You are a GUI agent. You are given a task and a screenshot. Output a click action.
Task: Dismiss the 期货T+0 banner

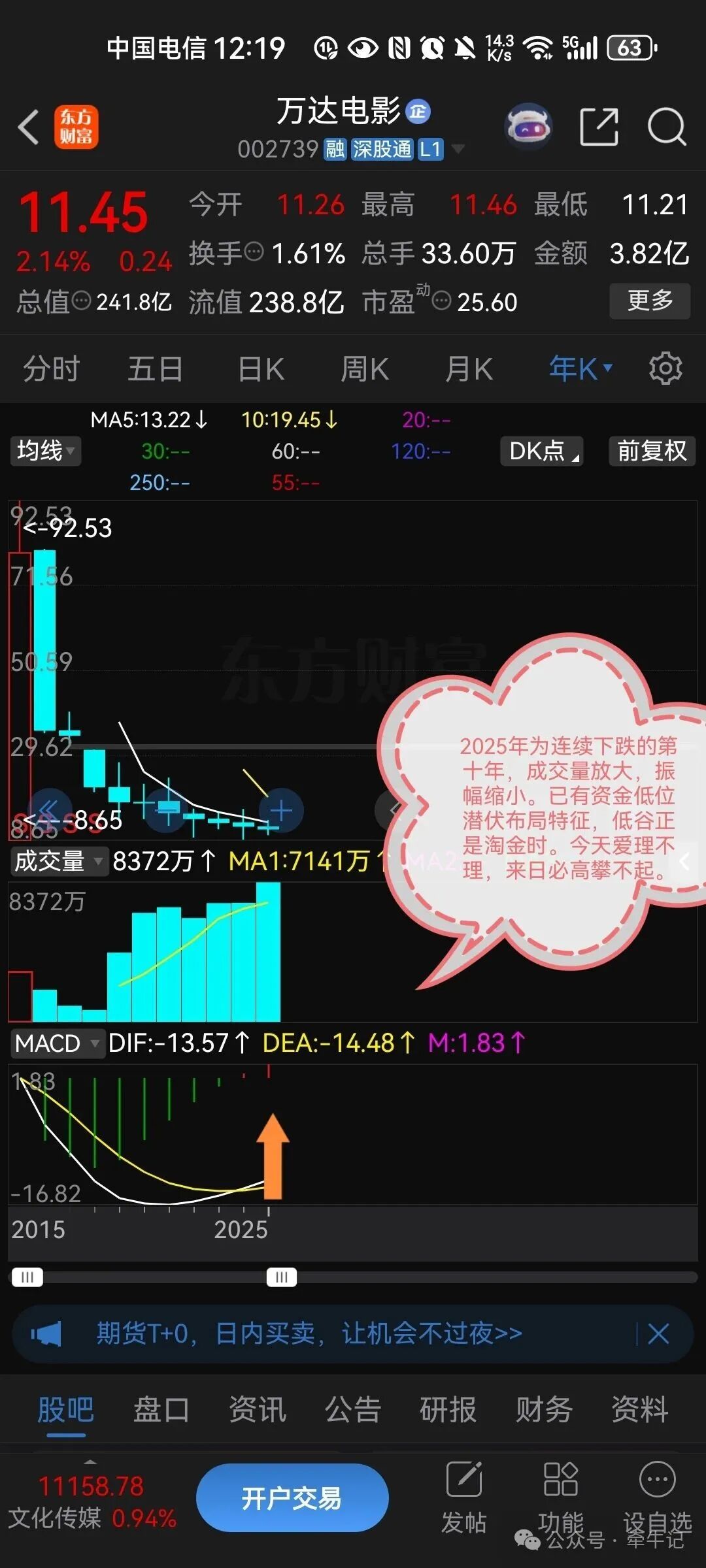658,1333
